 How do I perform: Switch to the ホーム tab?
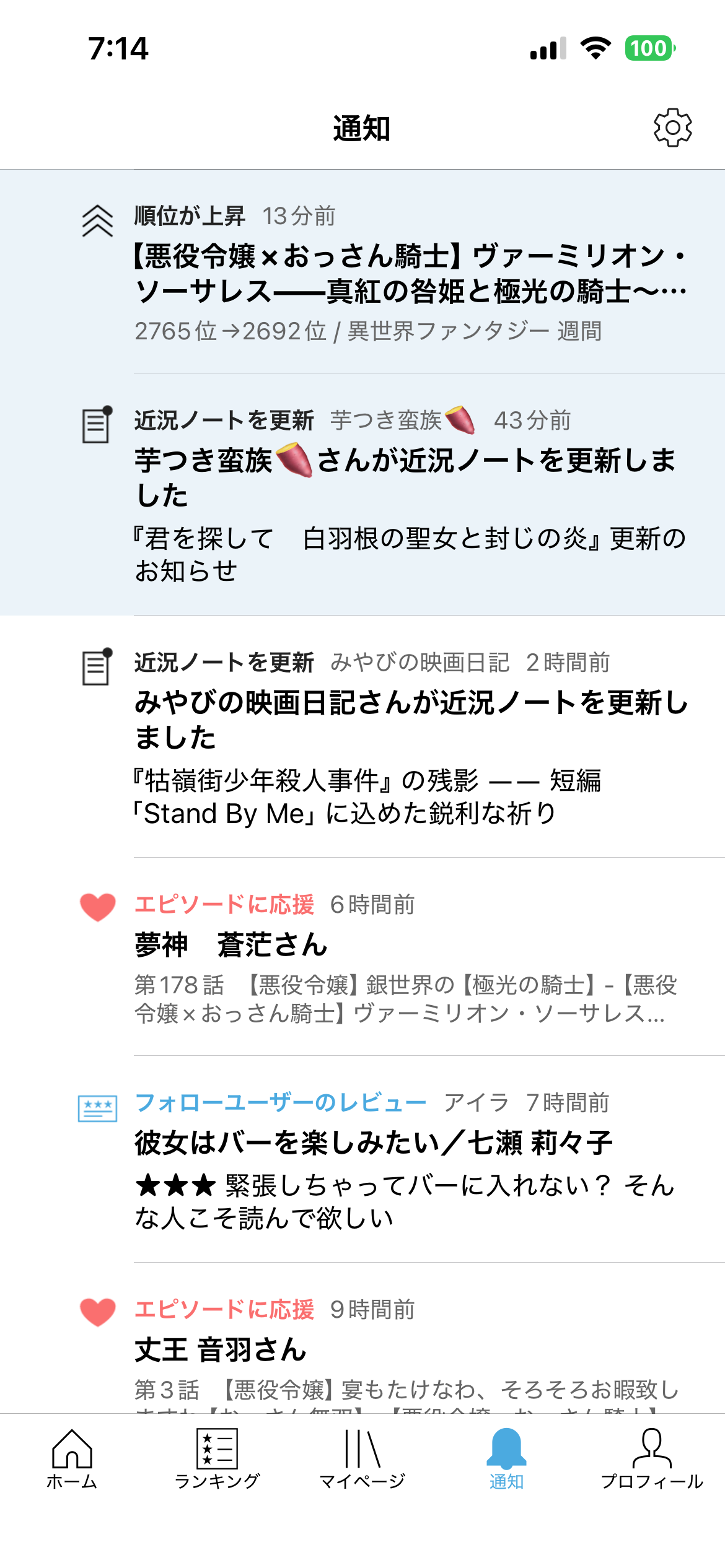[x=72, y=1458]
